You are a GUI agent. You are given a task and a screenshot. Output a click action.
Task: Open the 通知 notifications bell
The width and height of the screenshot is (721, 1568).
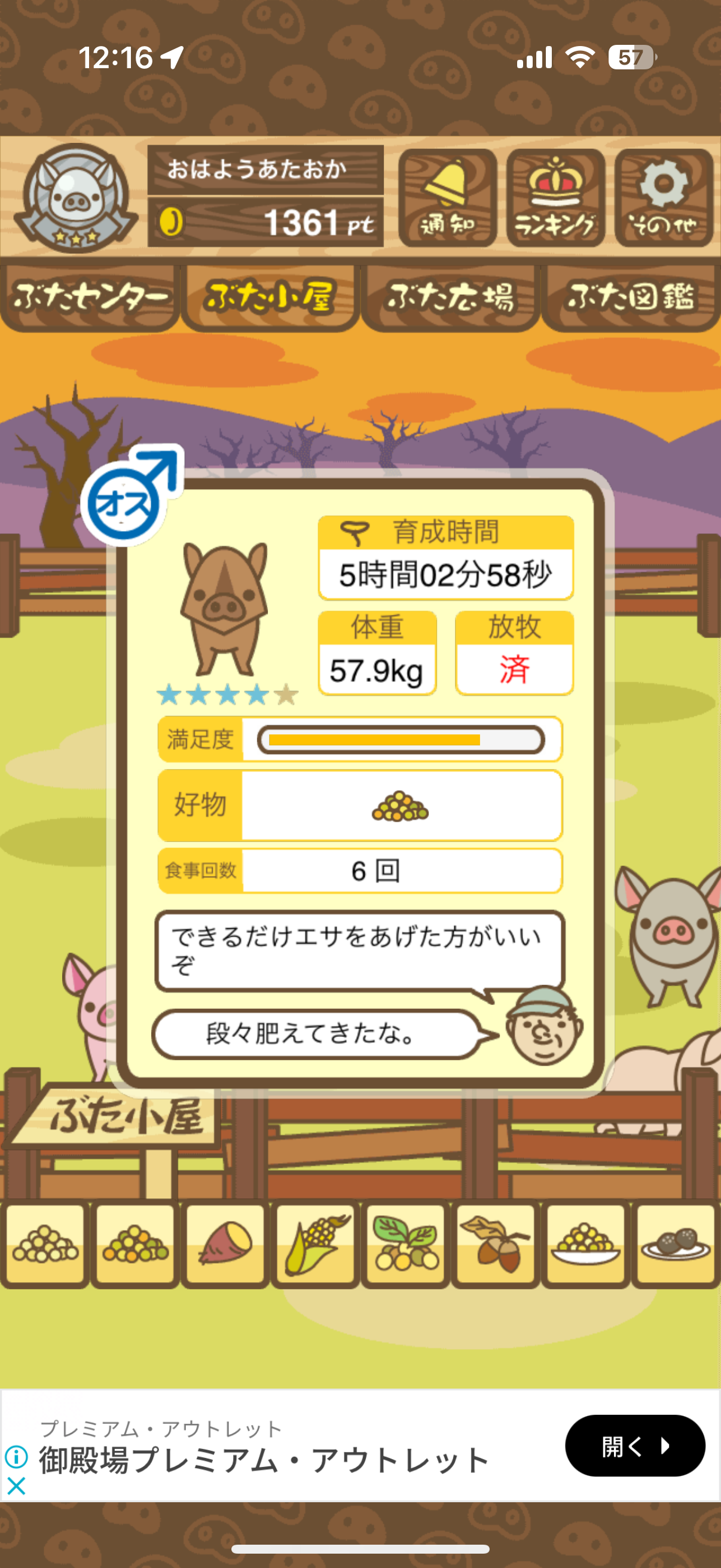click(x=447, y=198)
